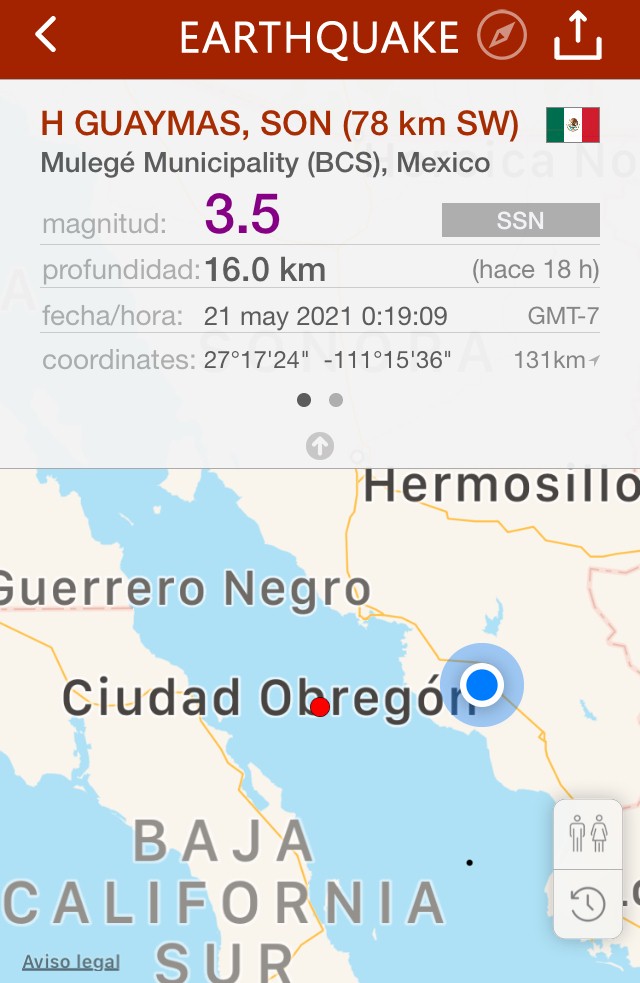The width and height of the screenshot is (640, 983).
Task: Collapse the details panel with up arrow
Action: (x=320, y=446)
